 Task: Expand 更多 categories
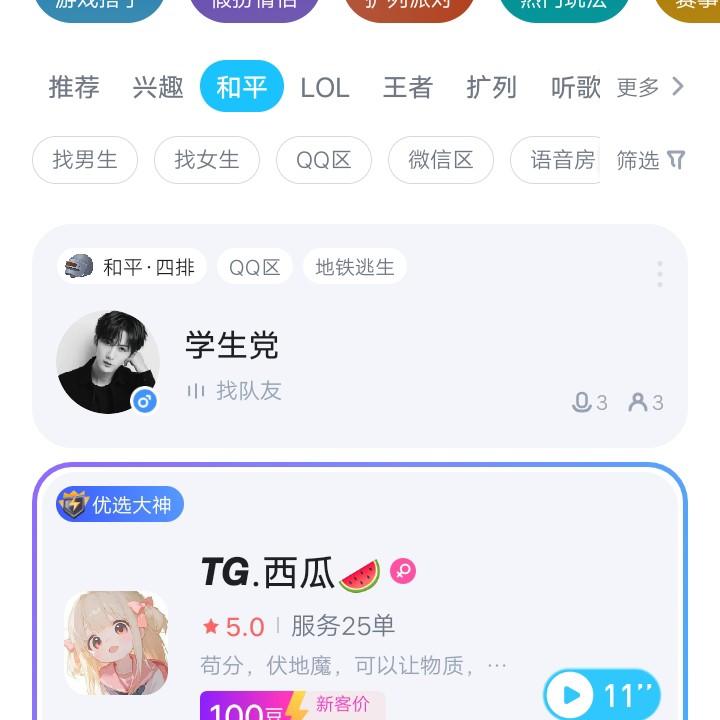tap(650, 87)
